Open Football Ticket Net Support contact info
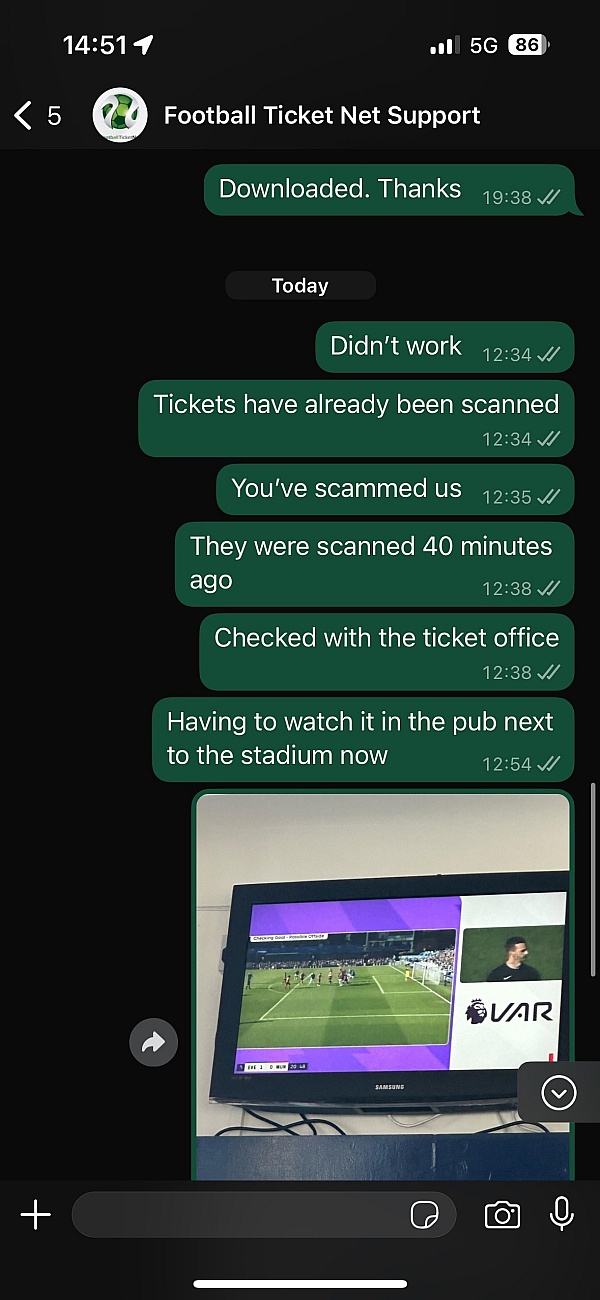Image resolution: width=600 pixels, height=1300 pixels. coord(320,116)
